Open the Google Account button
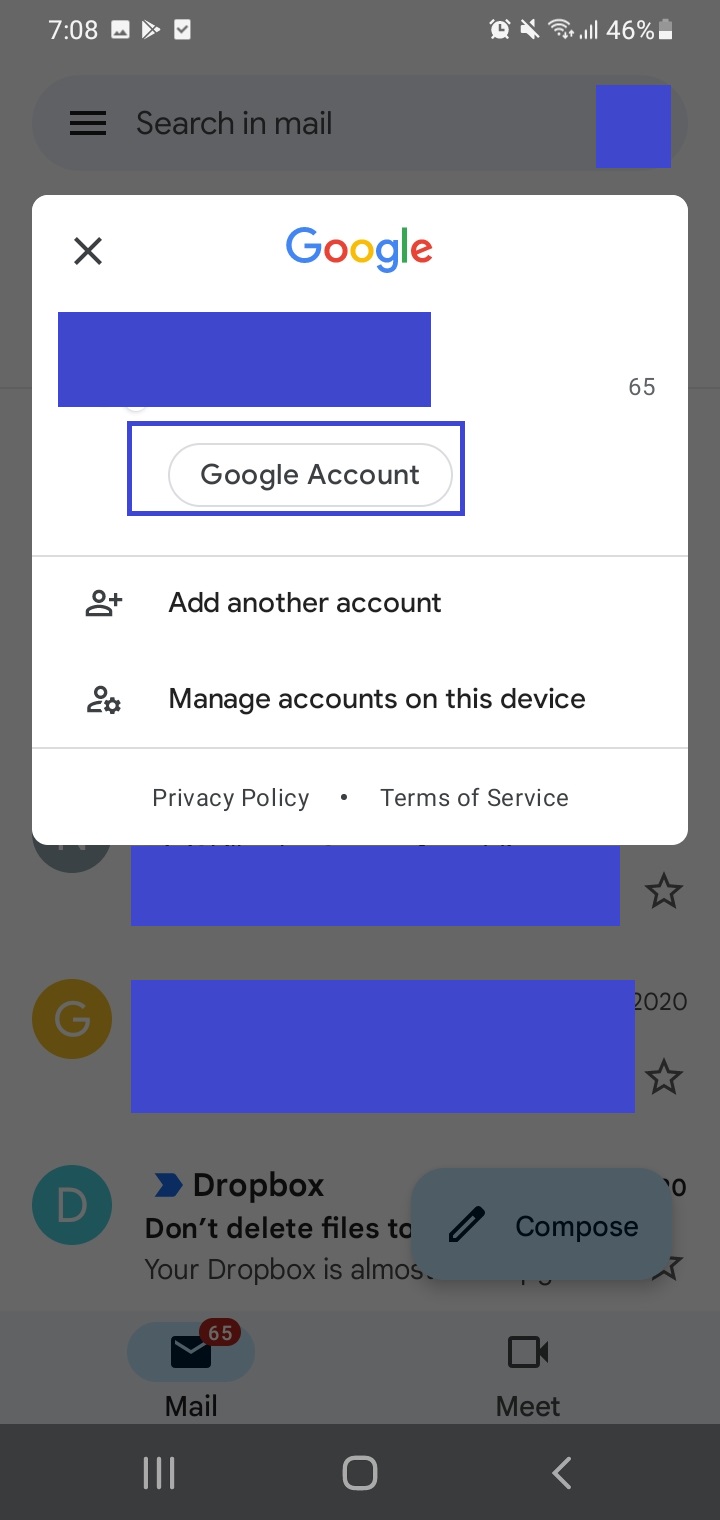Viewport: 720px width, 1520px height. 310,475
